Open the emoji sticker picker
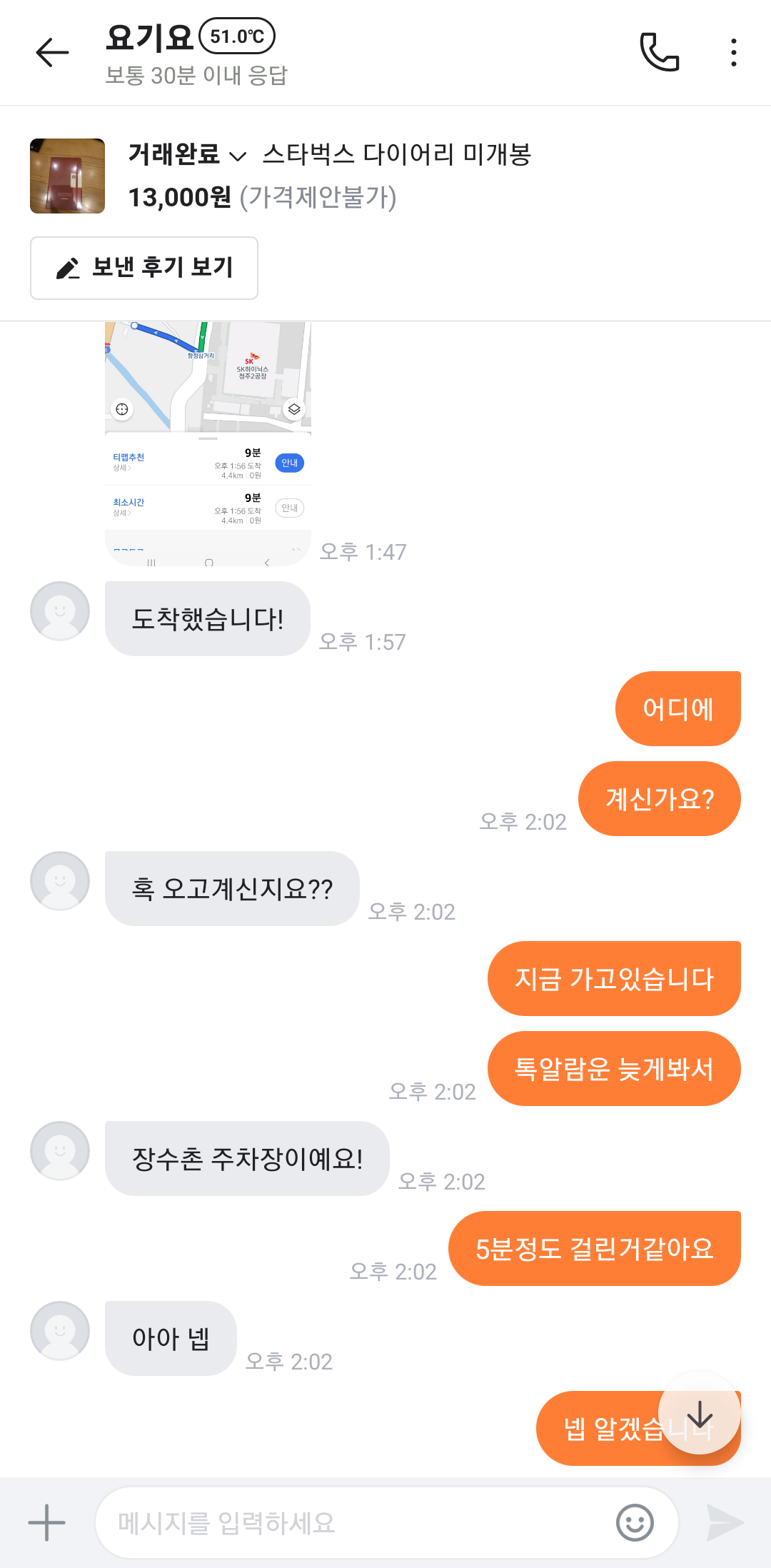 tap(634, 1522)
